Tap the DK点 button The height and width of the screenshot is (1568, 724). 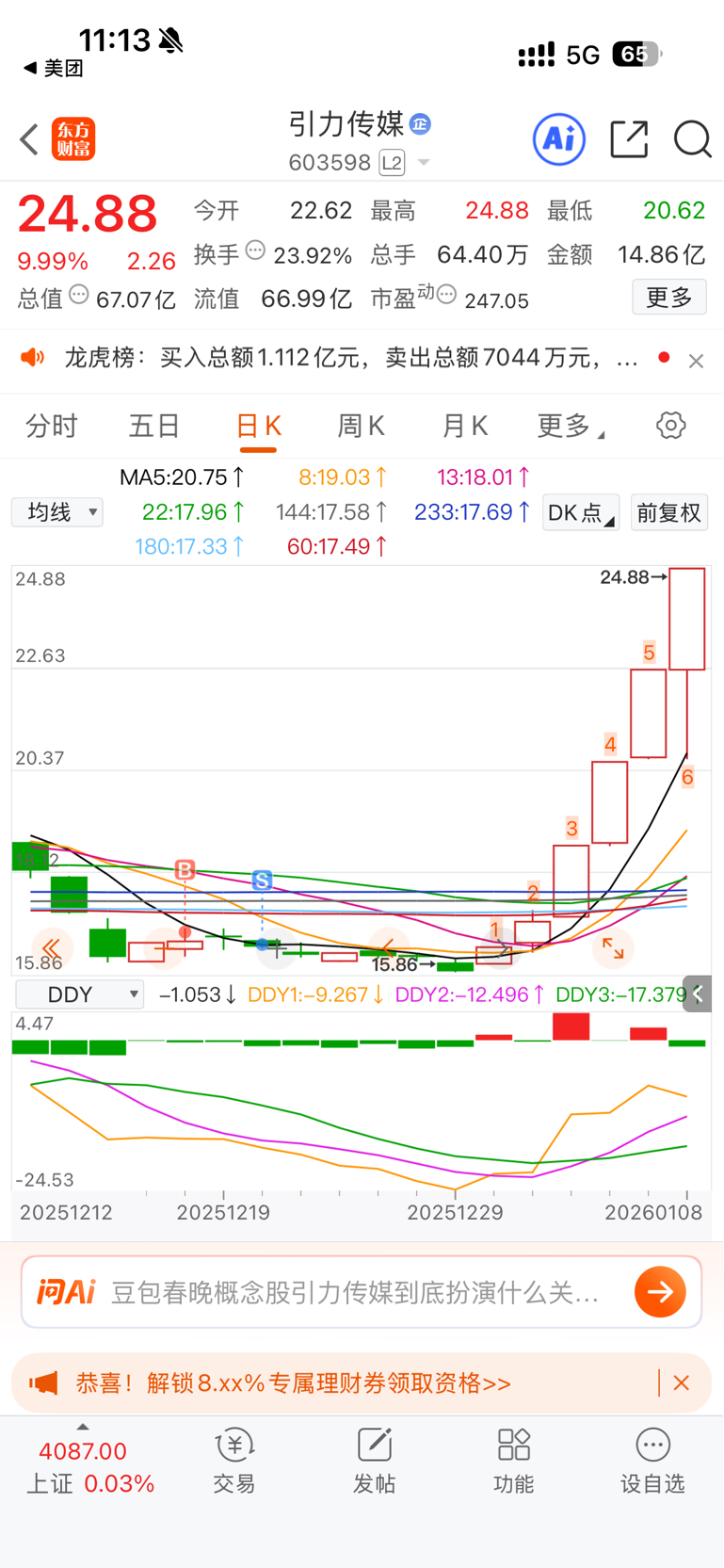click(580, 512)
